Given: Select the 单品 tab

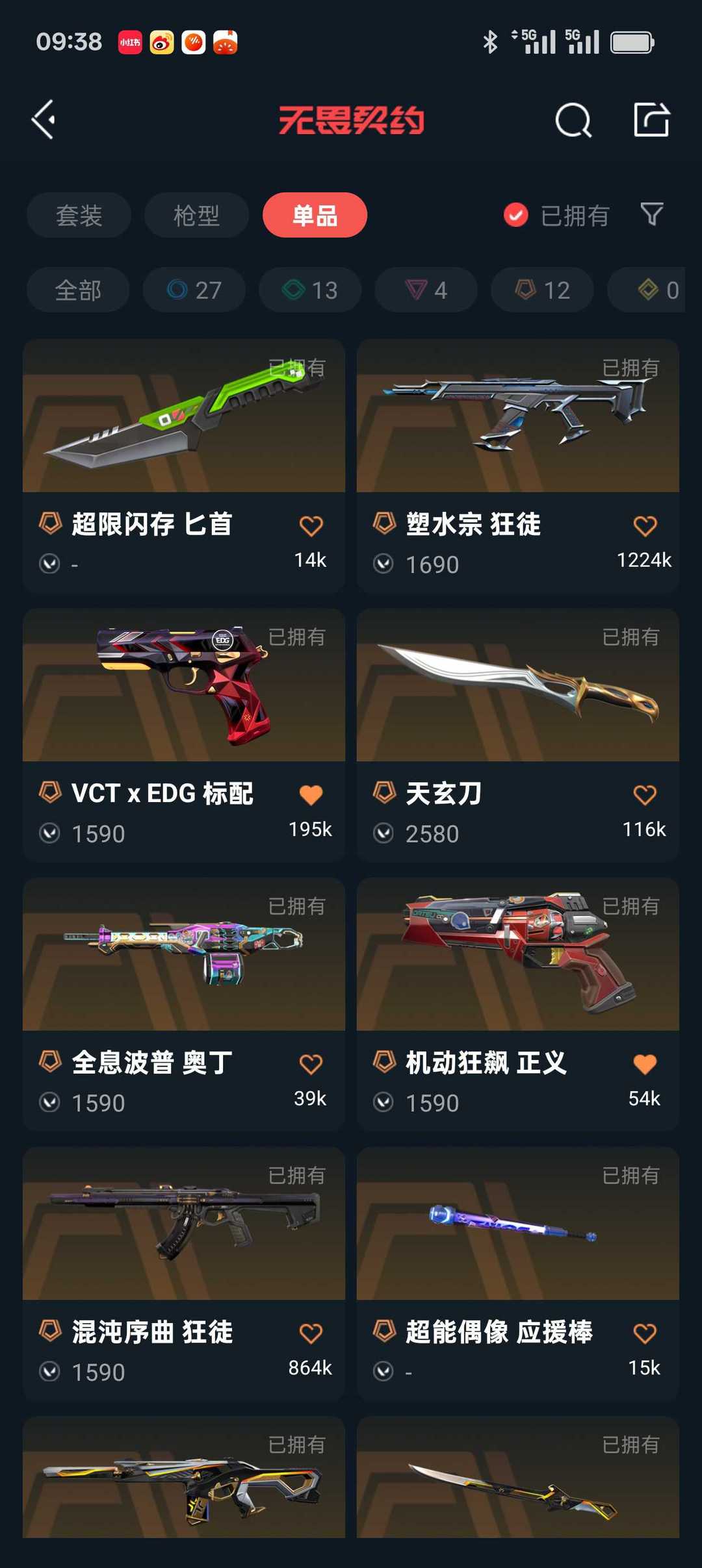Looking at the screenshot, I should [315, 216].
